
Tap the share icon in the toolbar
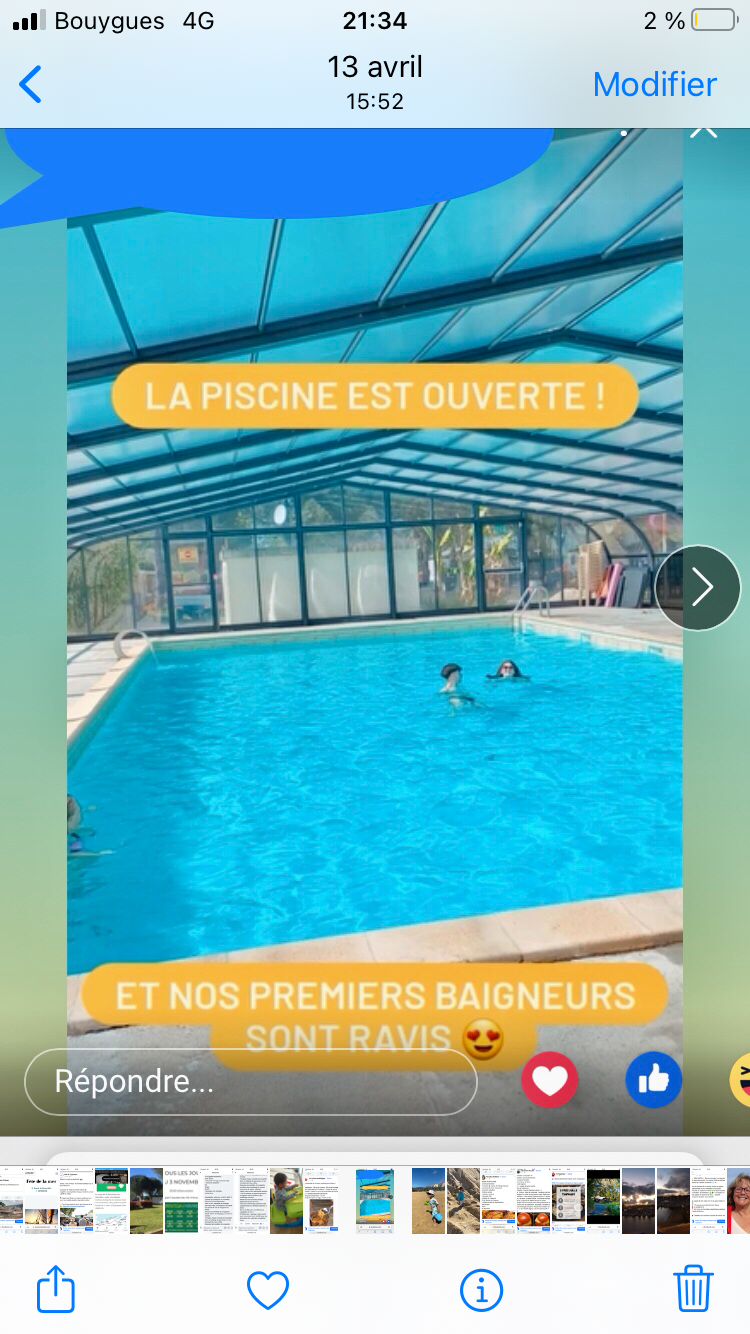(x=55, y=1289)
